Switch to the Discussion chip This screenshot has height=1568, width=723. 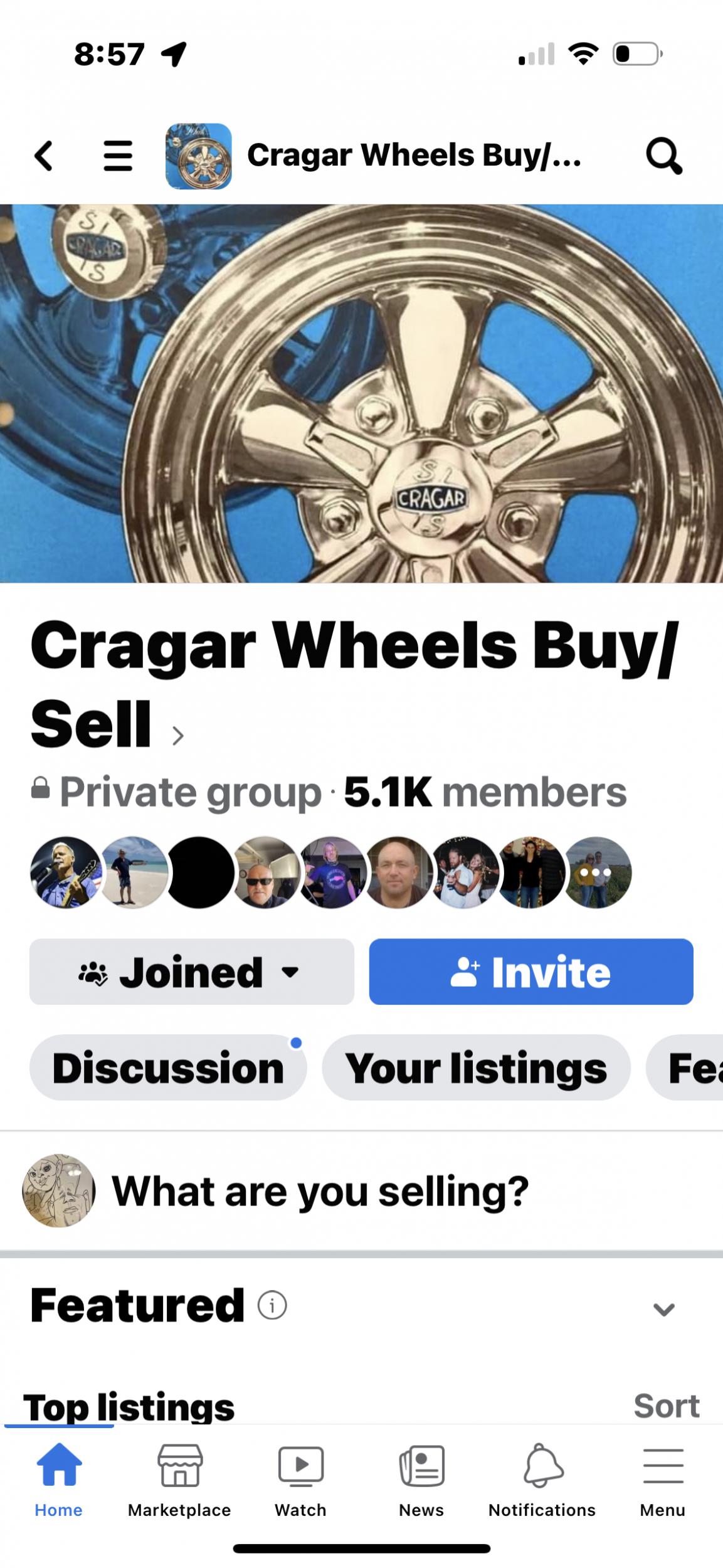(167, 1068)
